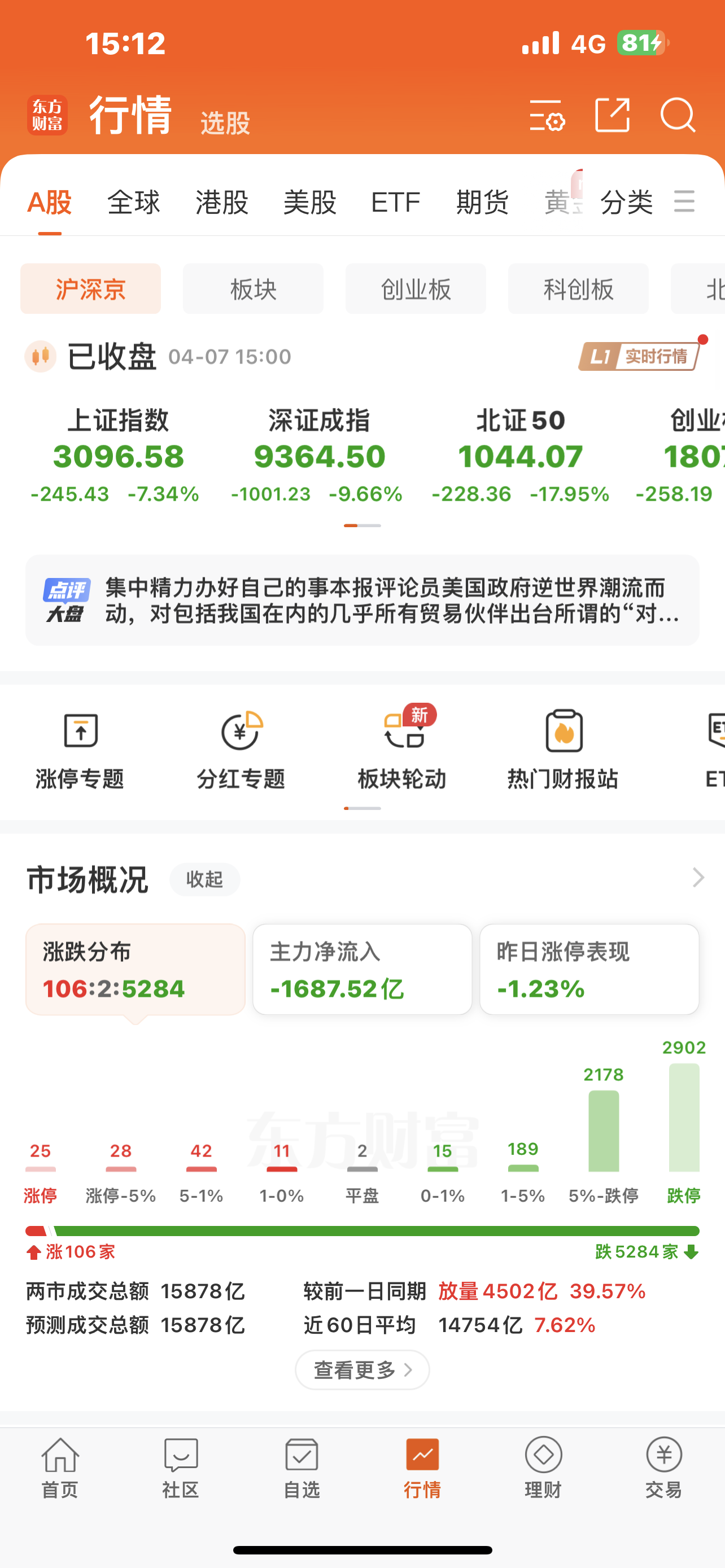Tap 查看更多 to view more
Image resolution: width=725 pixels, height=1568 pixels.
[x=362, y=1370]
